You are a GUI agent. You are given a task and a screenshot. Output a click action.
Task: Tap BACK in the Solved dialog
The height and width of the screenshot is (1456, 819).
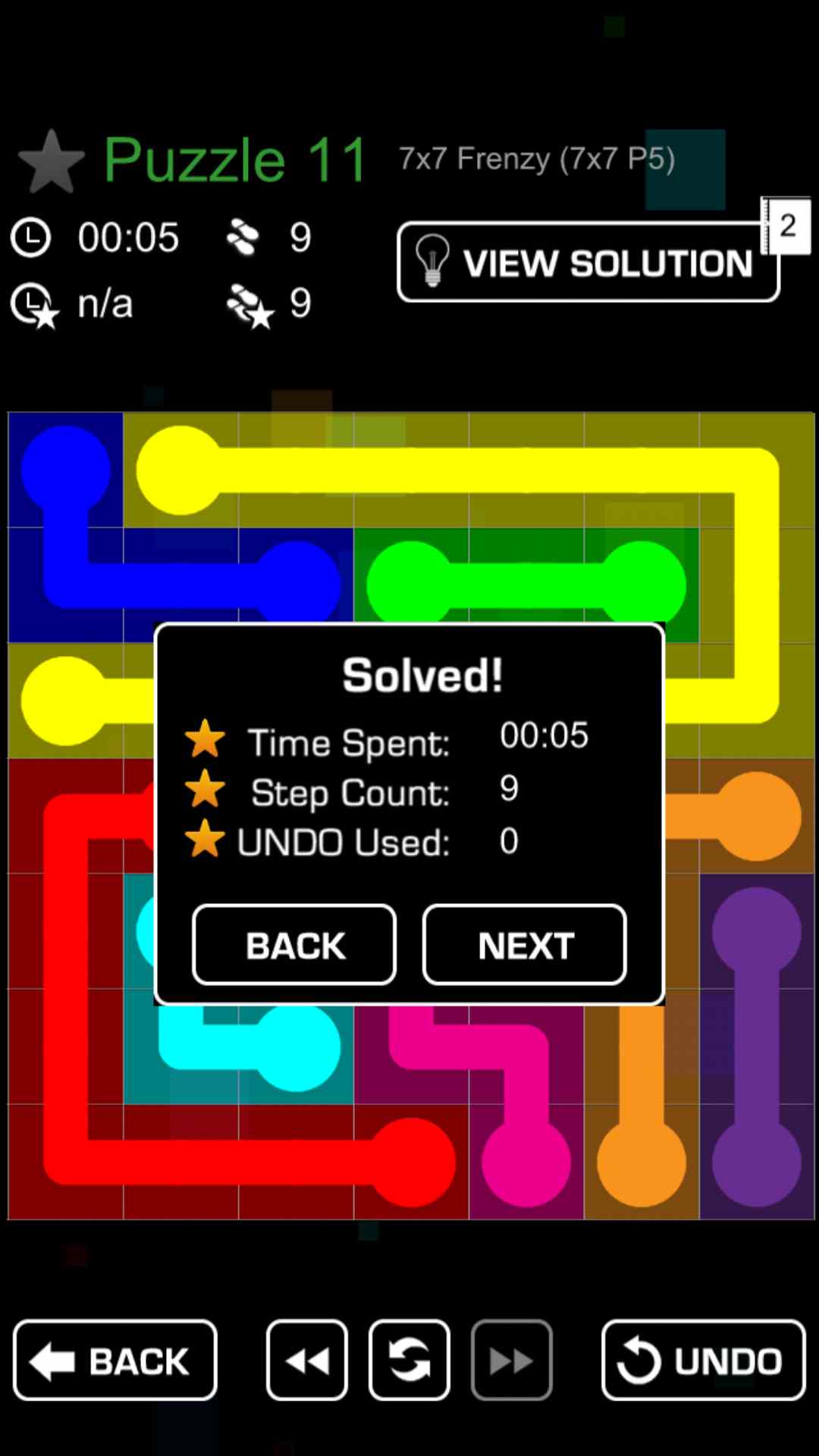pos(294,945)
